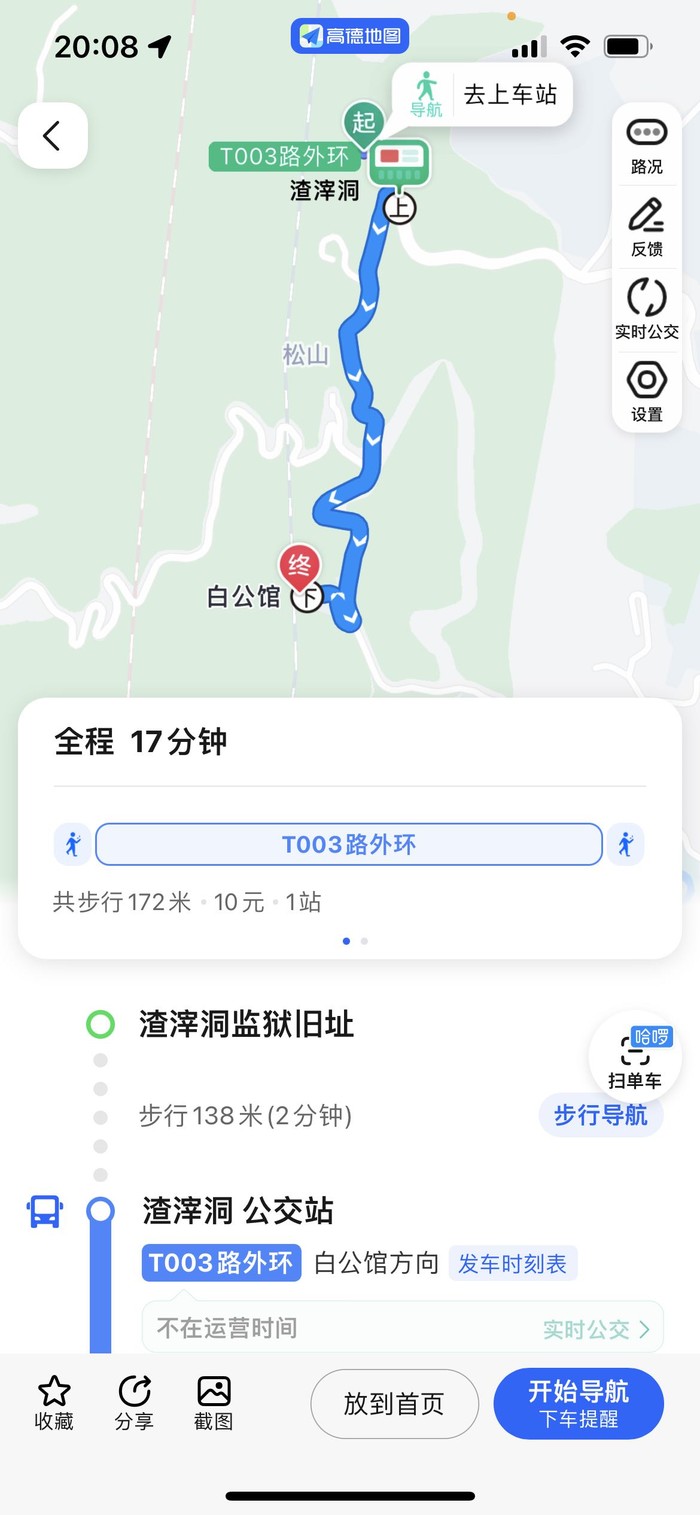
Task: Take a route screenshot with 截图
Action: (x=214, y=1403)
